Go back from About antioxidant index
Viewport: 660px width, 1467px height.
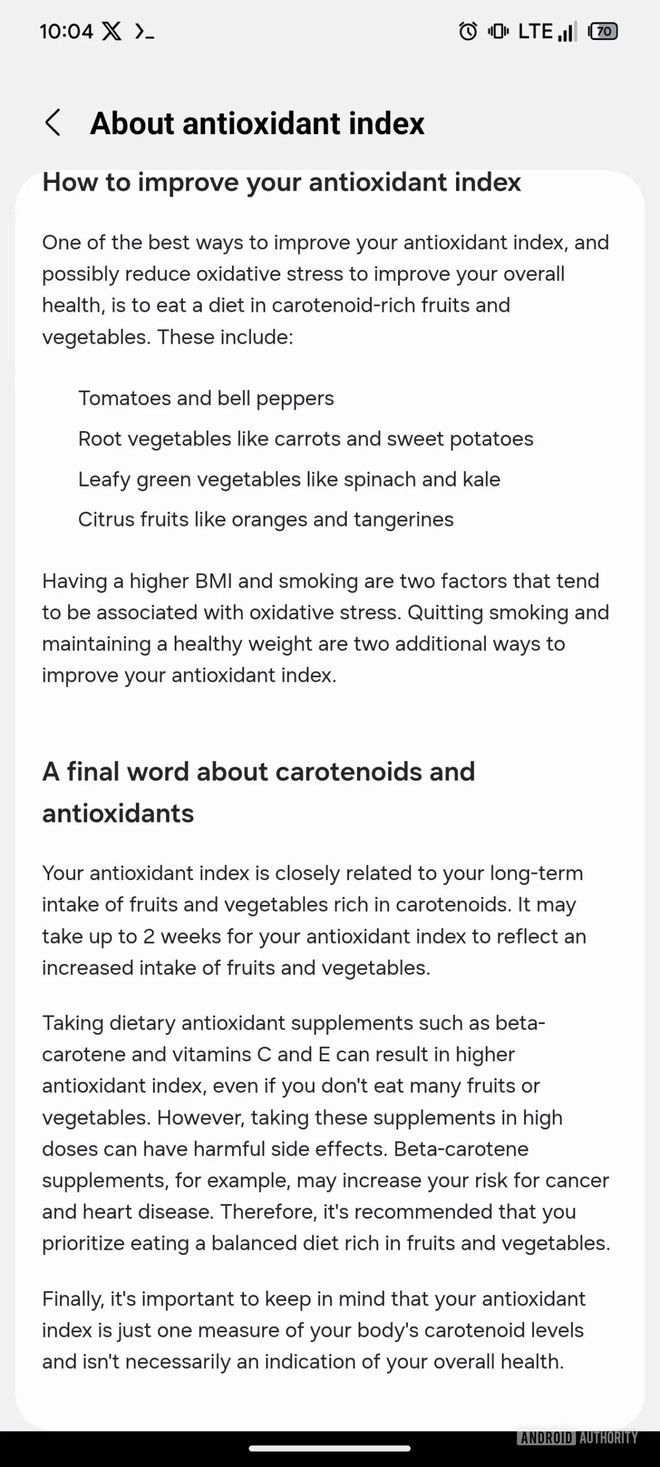(x=53, y=123)
